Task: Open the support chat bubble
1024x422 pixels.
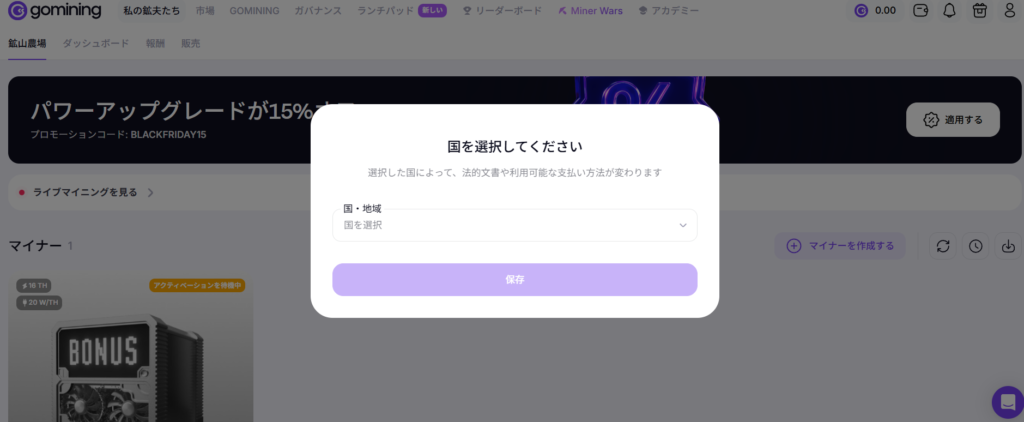Action: (x=1006, y=402)
